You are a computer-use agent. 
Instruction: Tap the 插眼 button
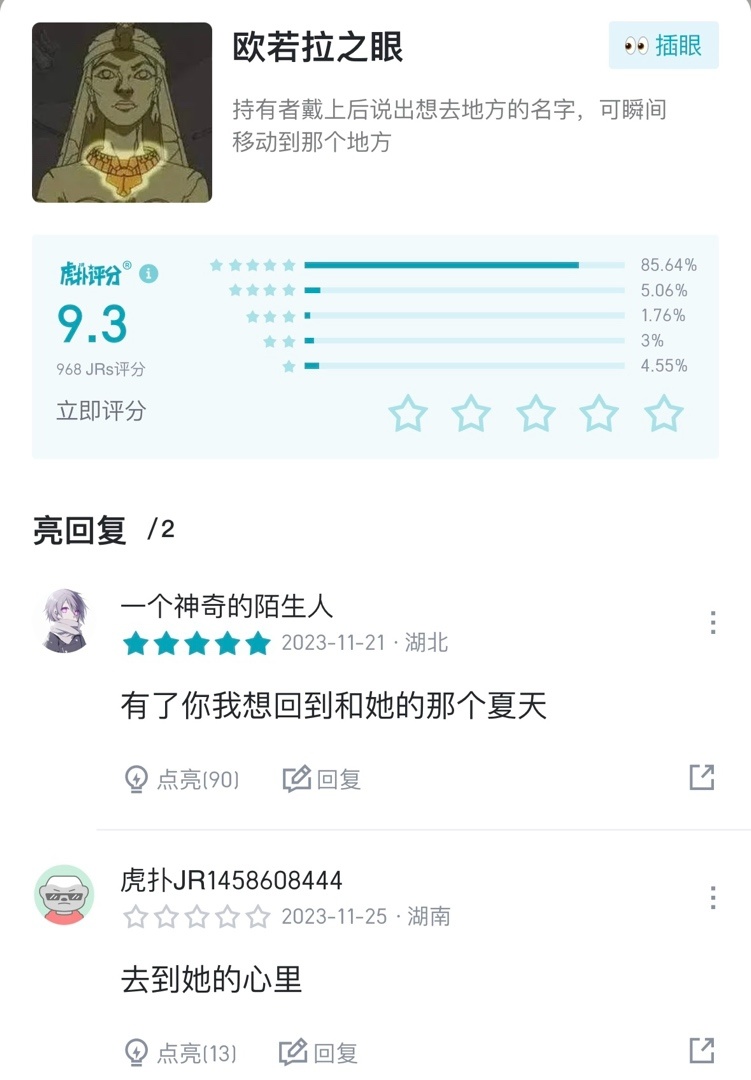pyautogui.click(x=663, y=46)
